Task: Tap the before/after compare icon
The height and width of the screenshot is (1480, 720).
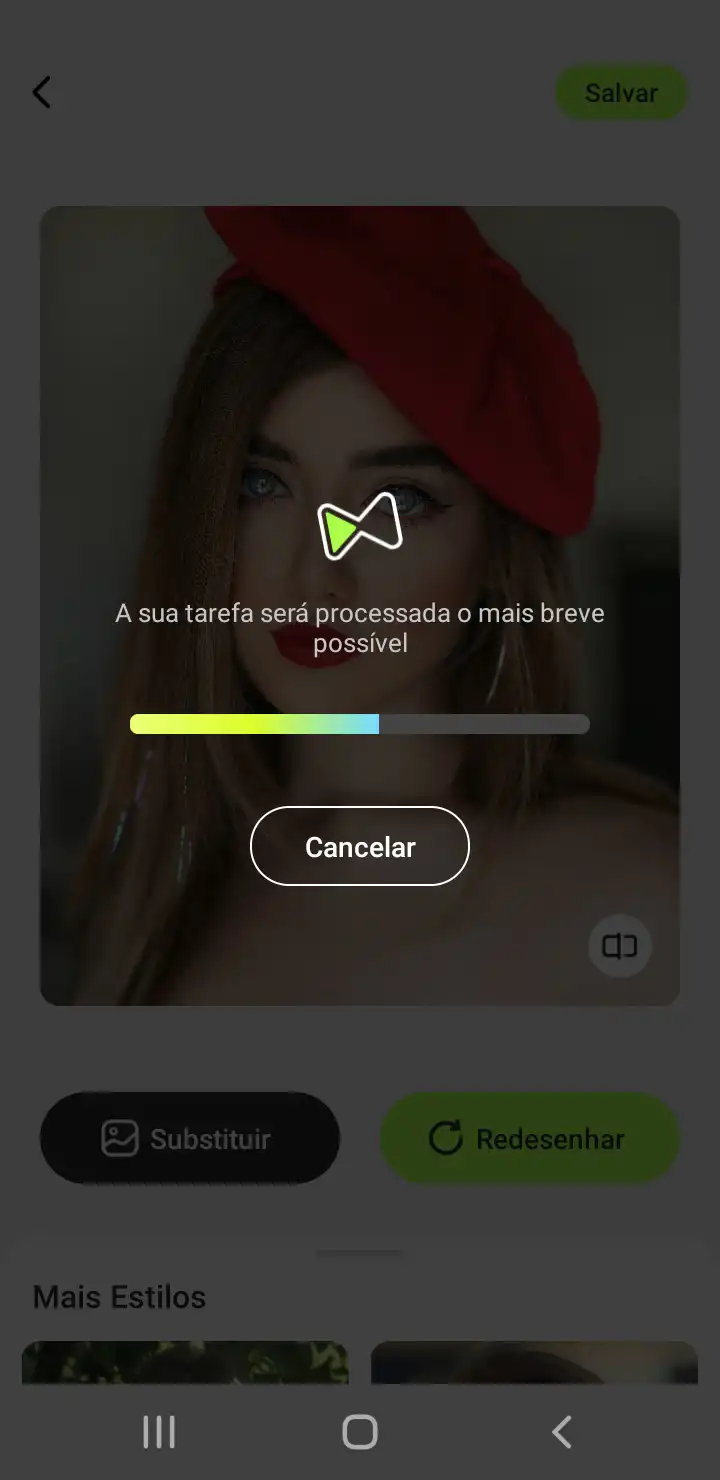Action: (x=619, y=945)
